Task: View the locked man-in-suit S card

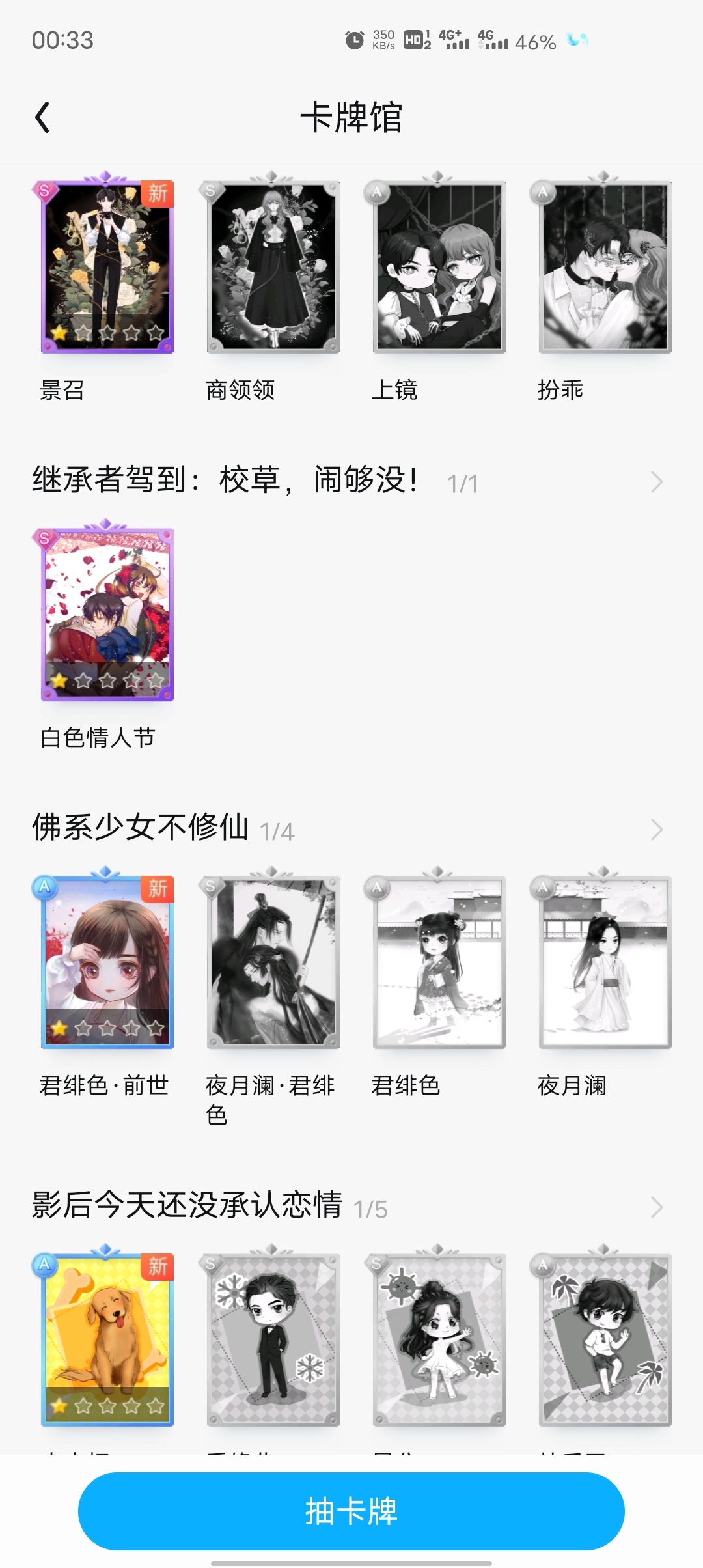Action: (x=273, y=1340)
